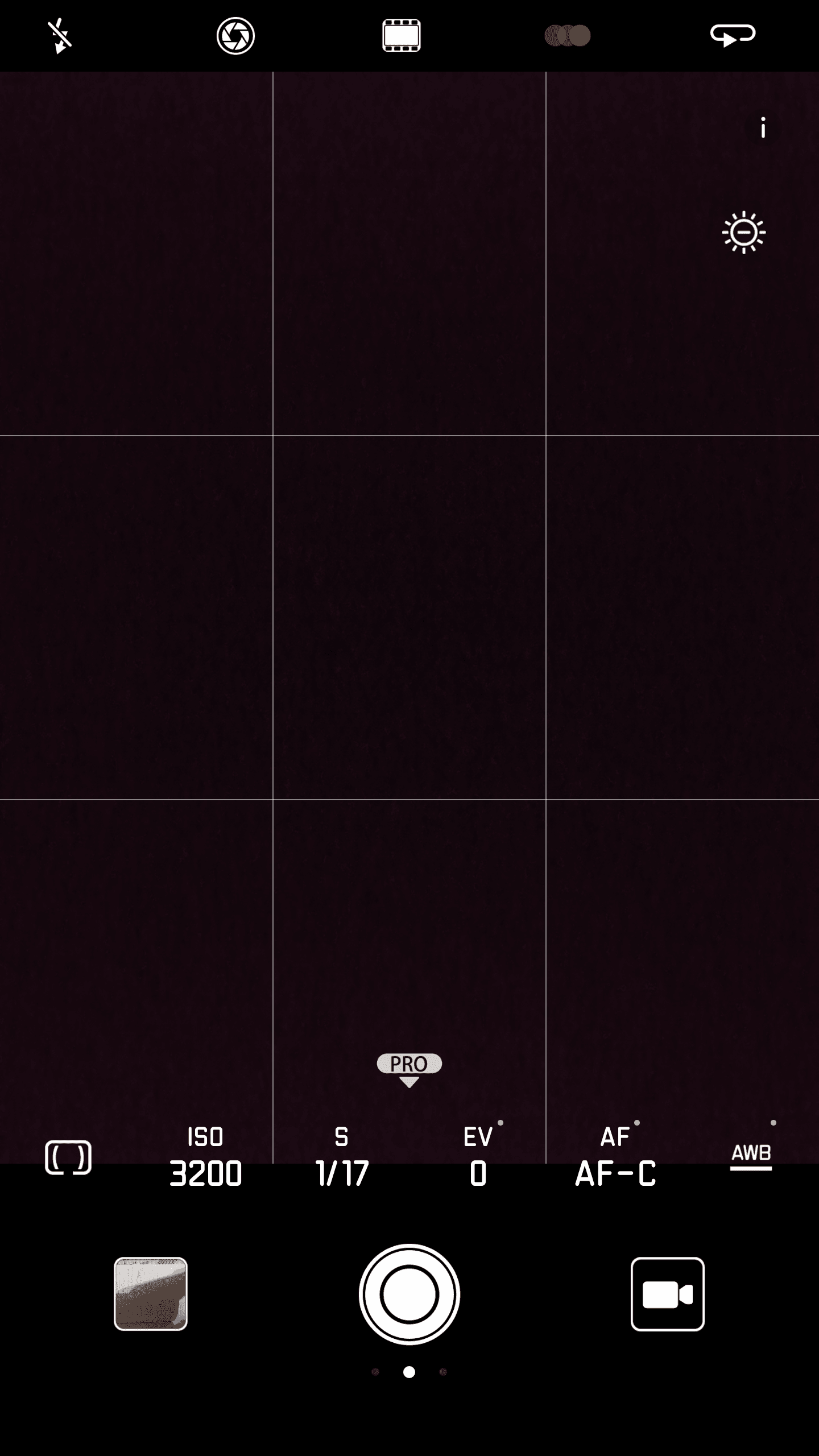The height and width of the screenshot is (1456, 819).
Task: Open the AWB white balance setting
Action: pos(751,1157)
